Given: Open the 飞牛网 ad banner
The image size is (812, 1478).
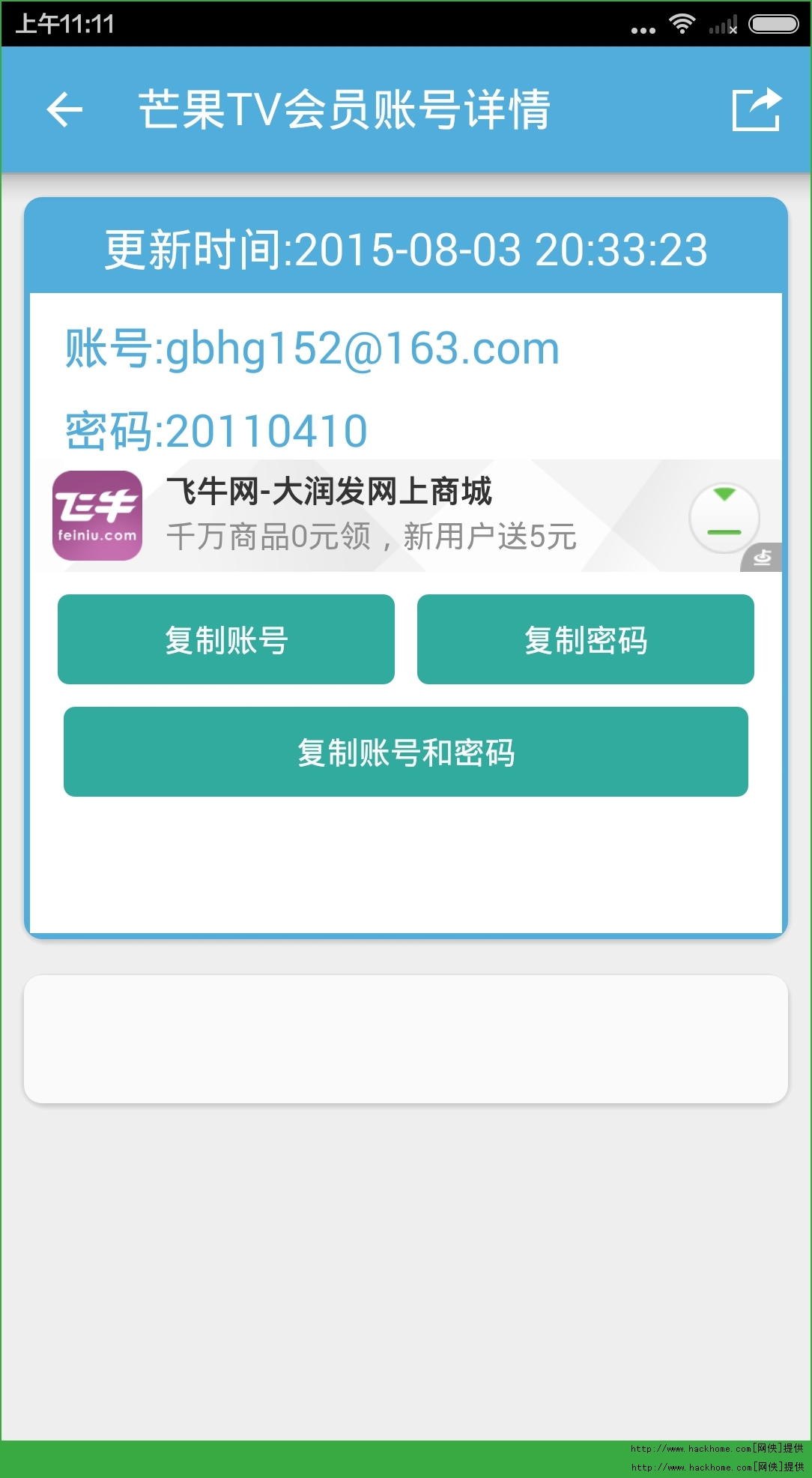Looking at the screenshot, I should tap(406, 516).
